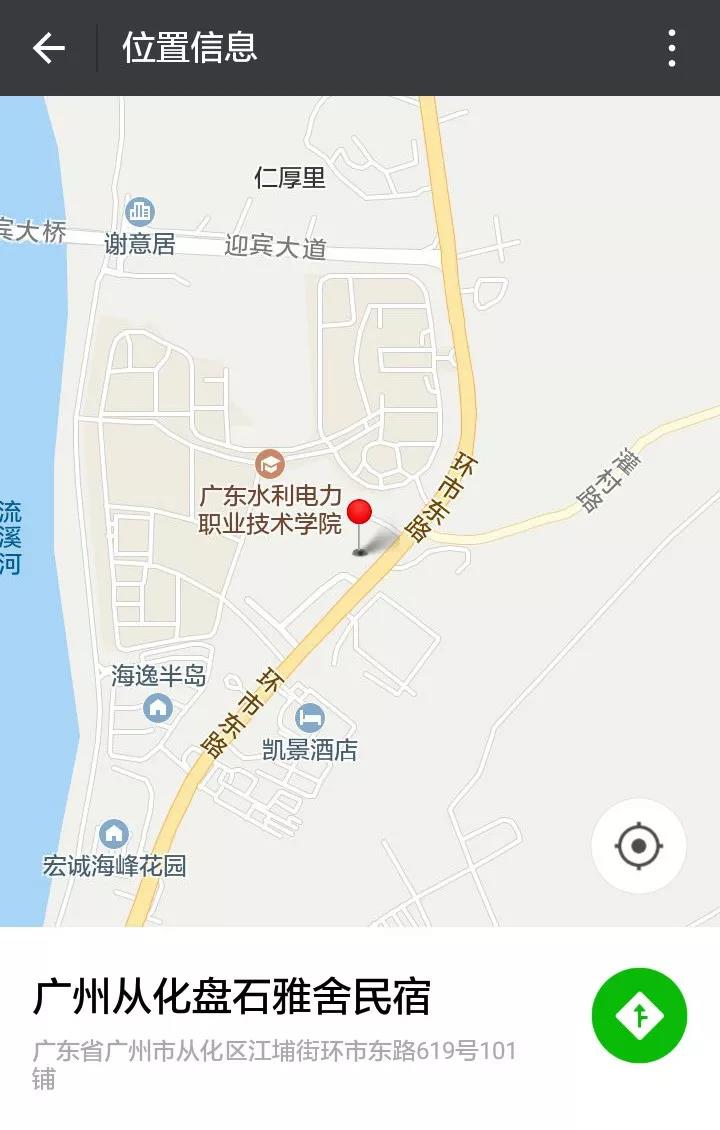Recenter map on my current location
720x1130 pixels.
pyautogui.click(x=639, y=846)
